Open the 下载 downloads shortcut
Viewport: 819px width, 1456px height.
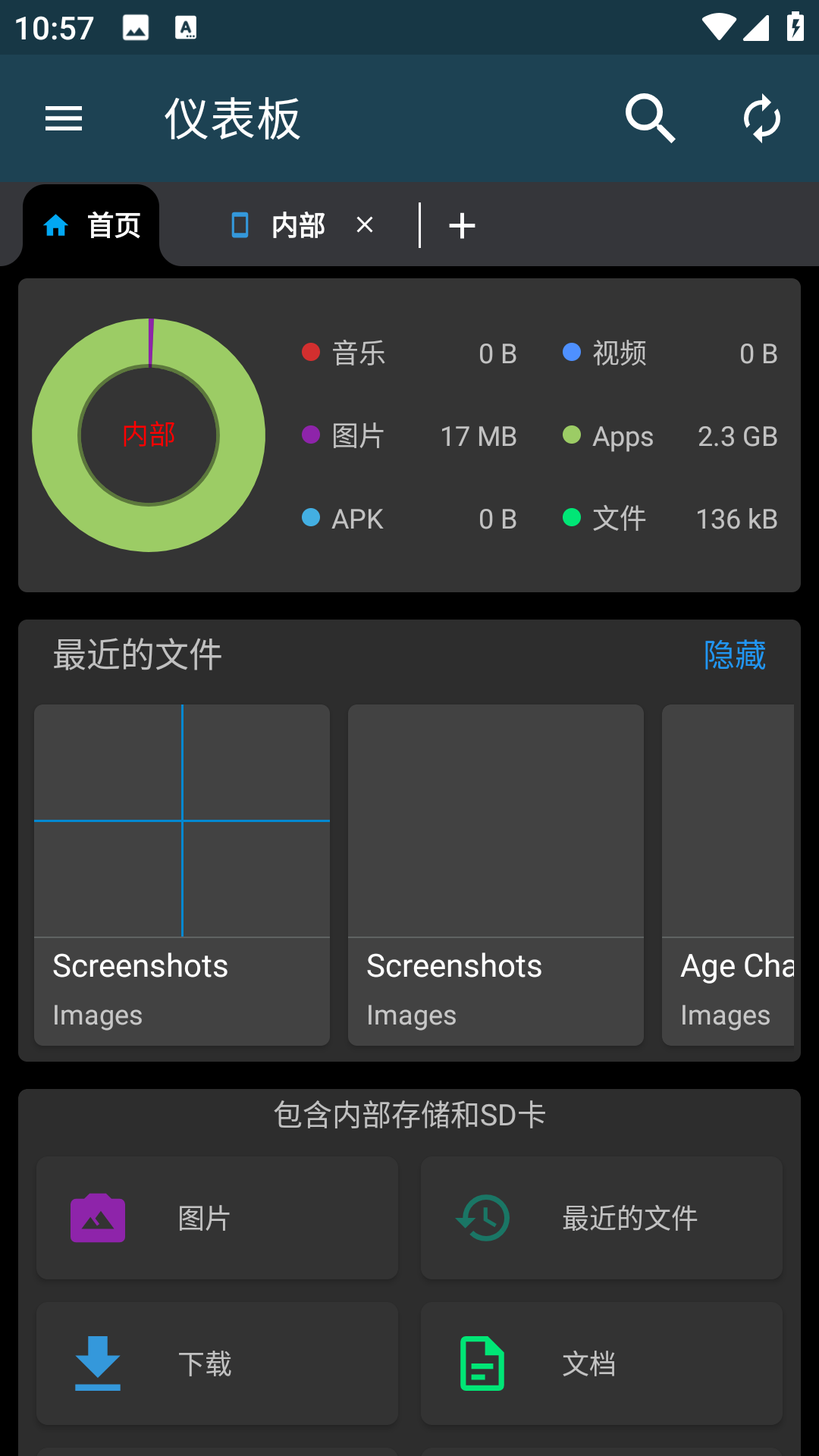tap(217, 1363)
